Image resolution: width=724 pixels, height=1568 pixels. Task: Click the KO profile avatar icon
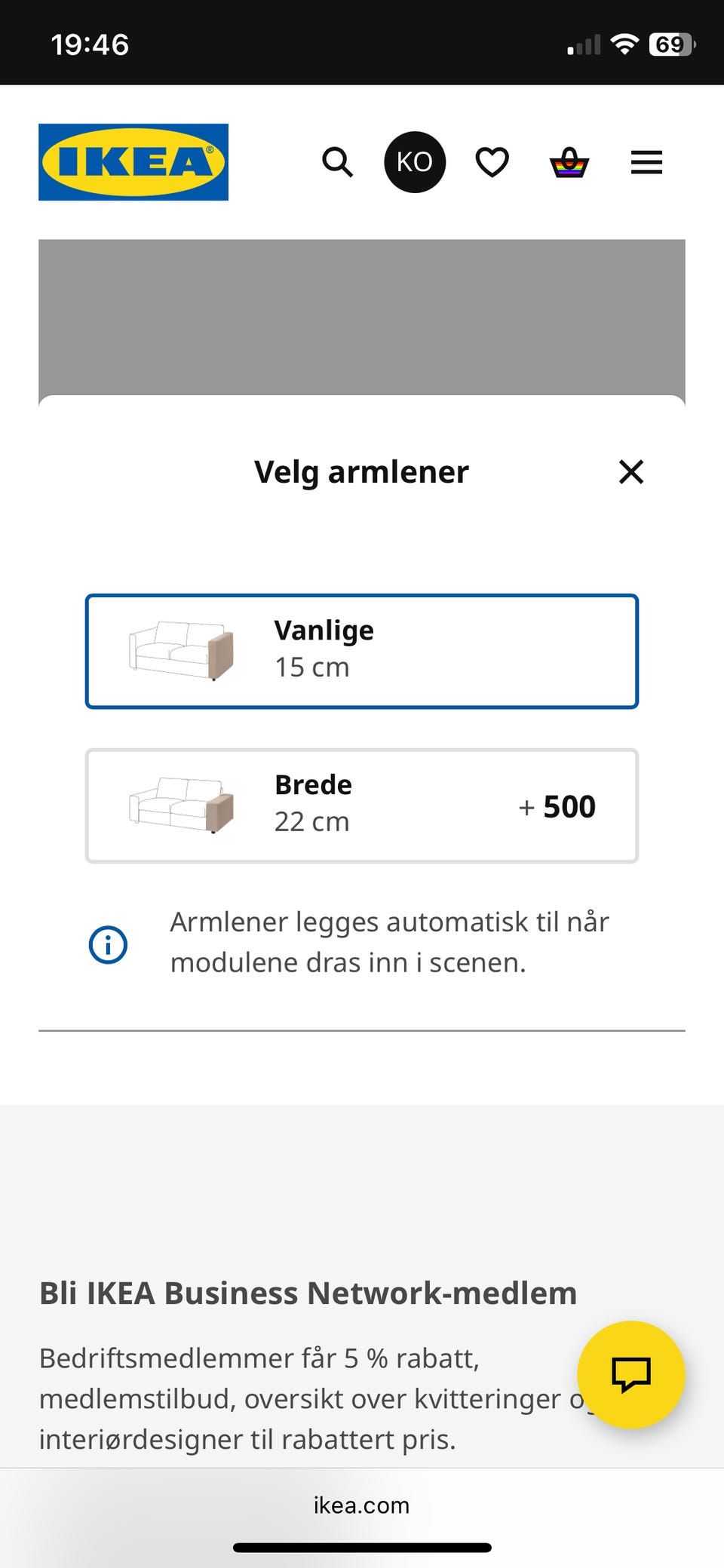click(x=415, y=161)
